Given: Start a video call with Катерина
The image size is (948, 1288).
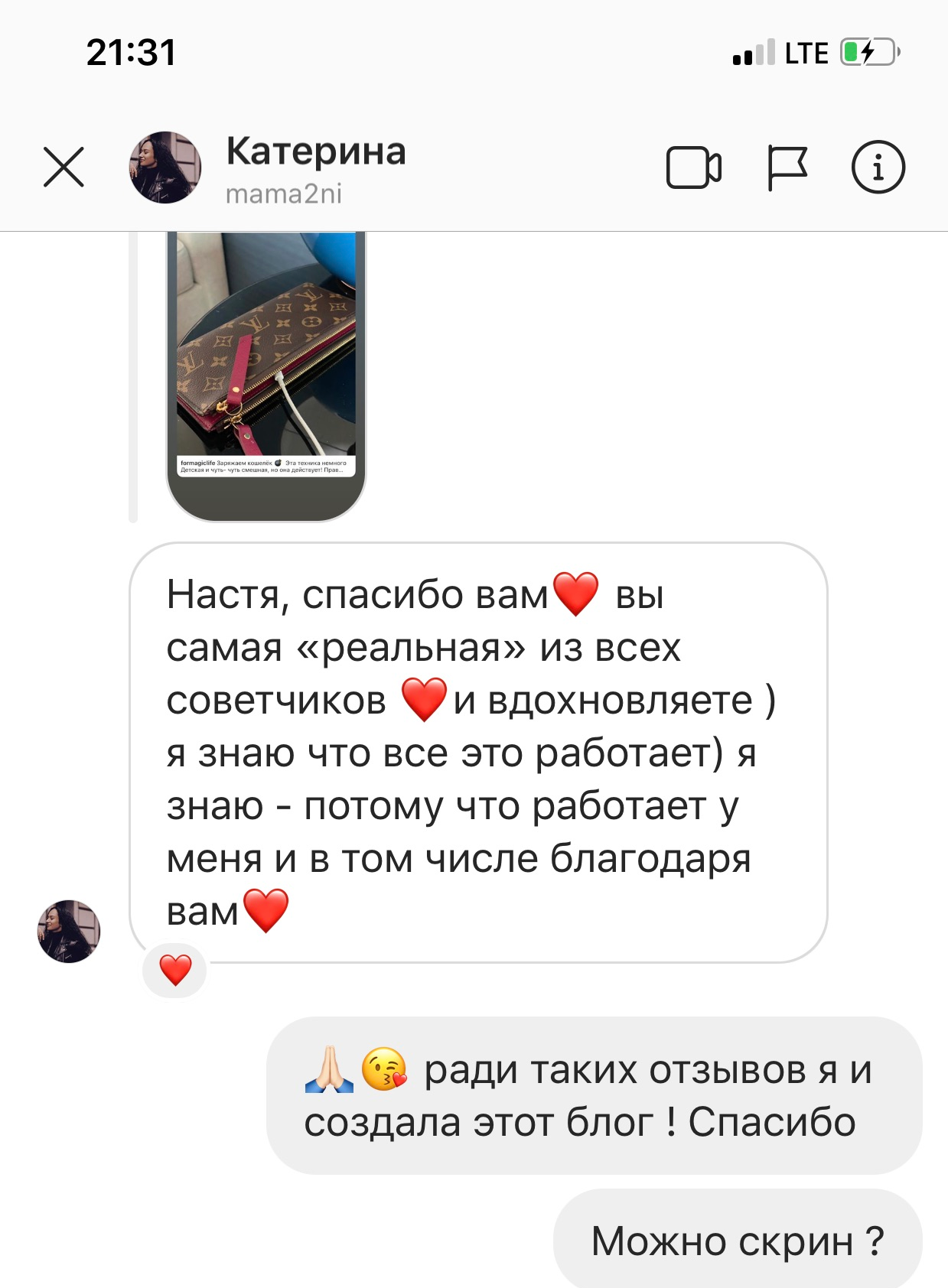Looking at the screenshot, I should tap(693, 168).
